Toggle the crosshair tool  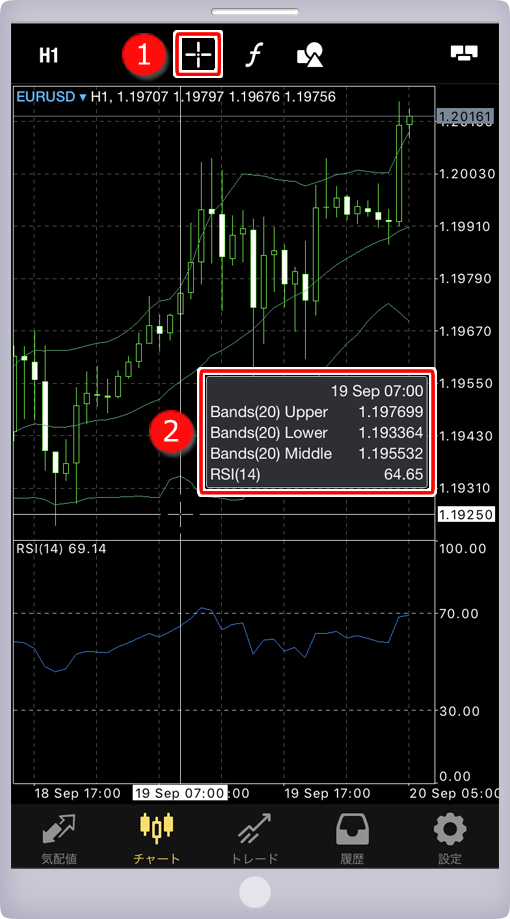pyautogui.click(x=199, y=54)
